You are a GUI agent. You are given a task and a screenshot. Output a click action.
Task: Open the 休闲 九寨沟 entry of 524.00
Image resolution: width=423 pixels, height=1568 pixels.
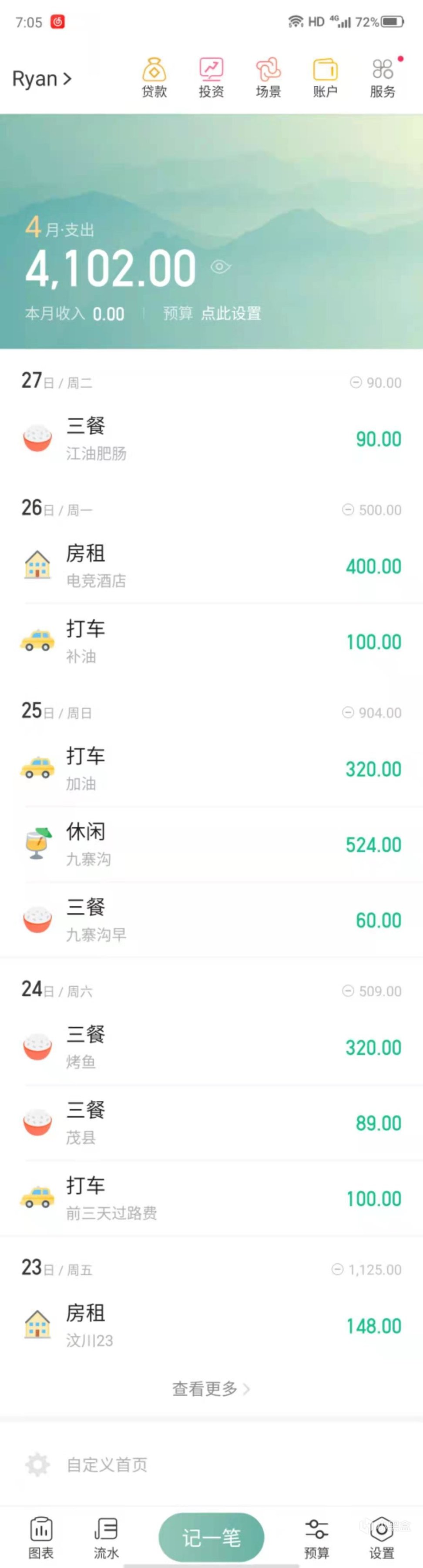click(x=211, y=844)
